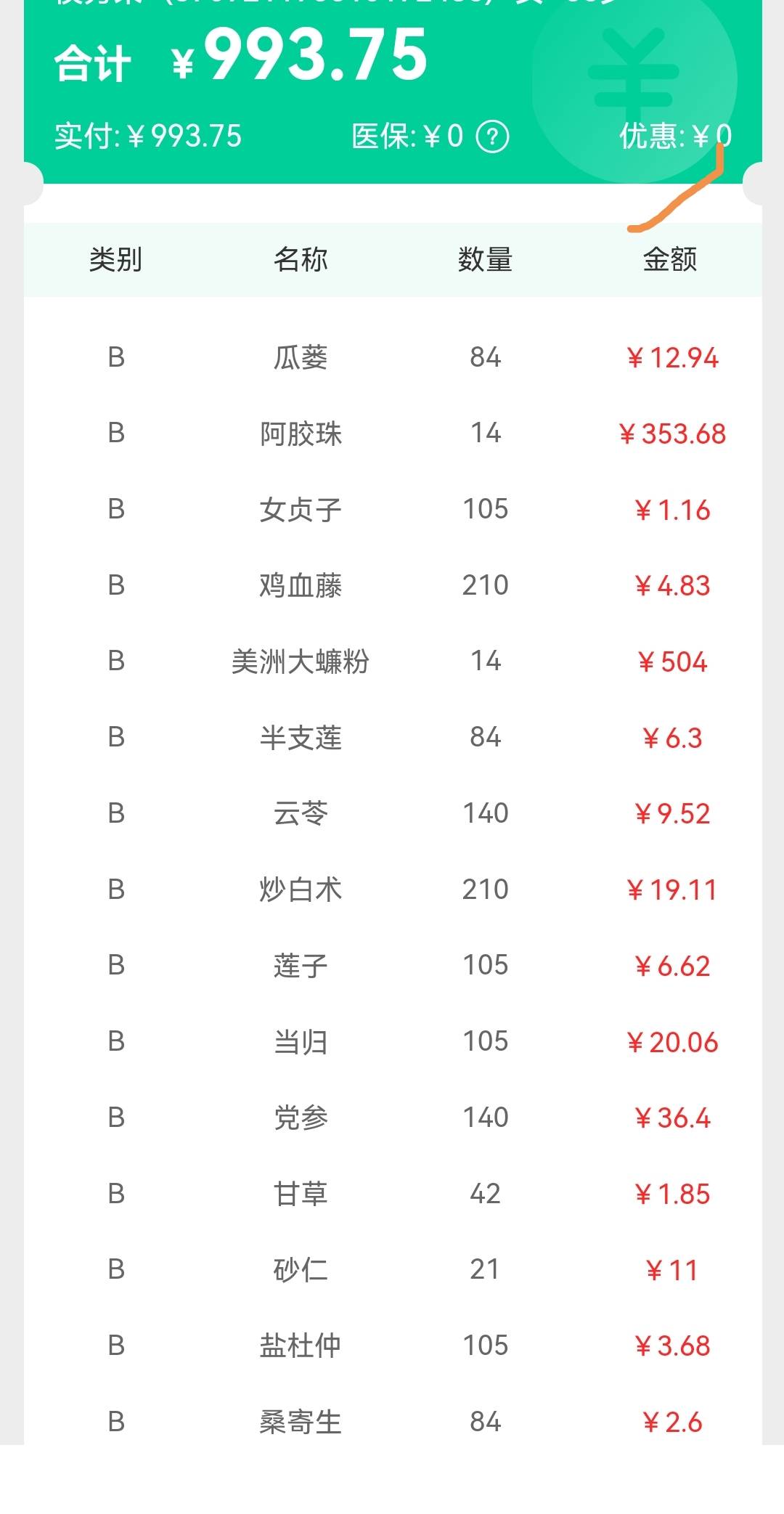The width and height of the screenshot is (784, 1514).
Task: Select the 金额 column header
Action: point(671,260)
